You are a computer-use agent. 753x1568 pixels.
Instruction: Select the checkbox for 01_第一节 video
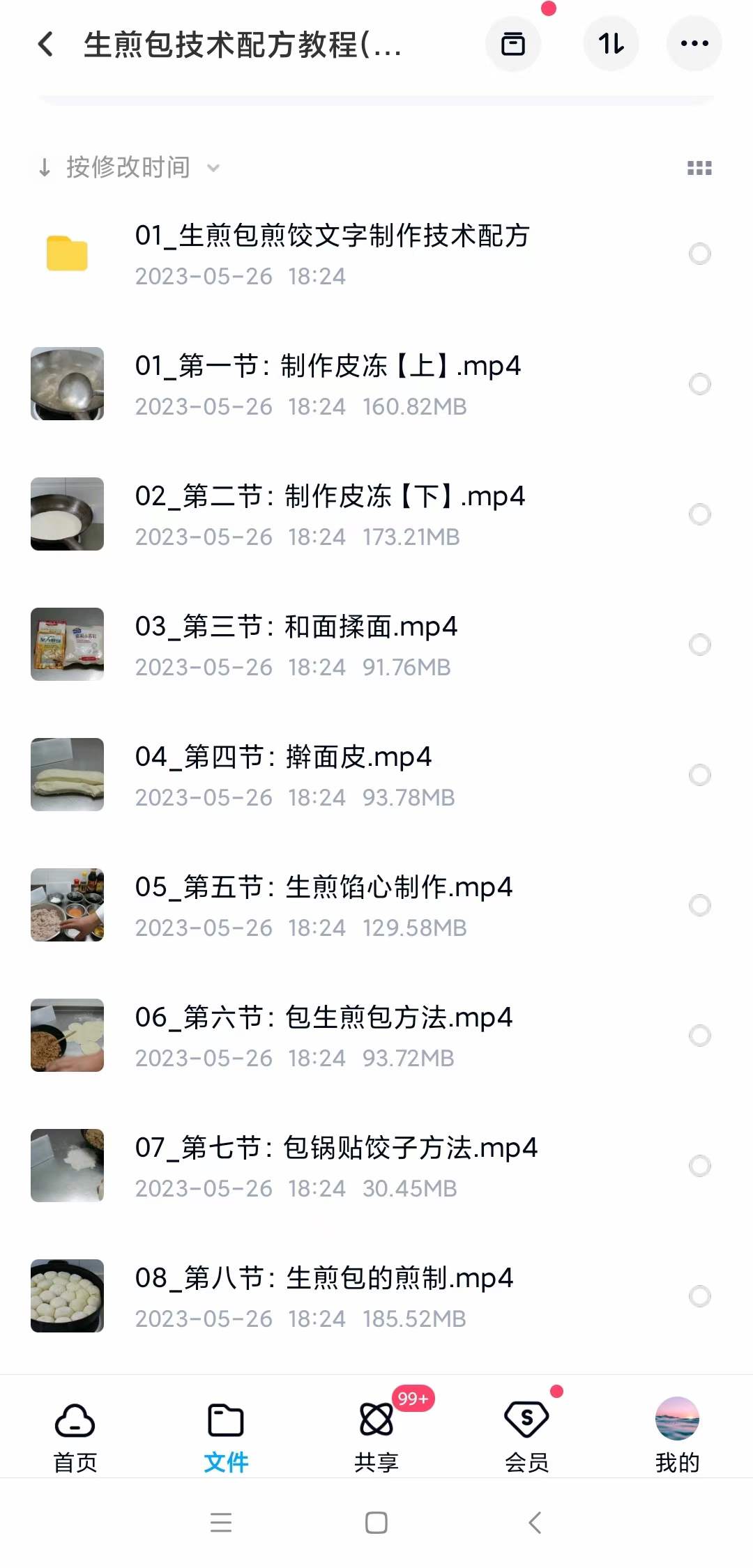(x=700, y=384)
